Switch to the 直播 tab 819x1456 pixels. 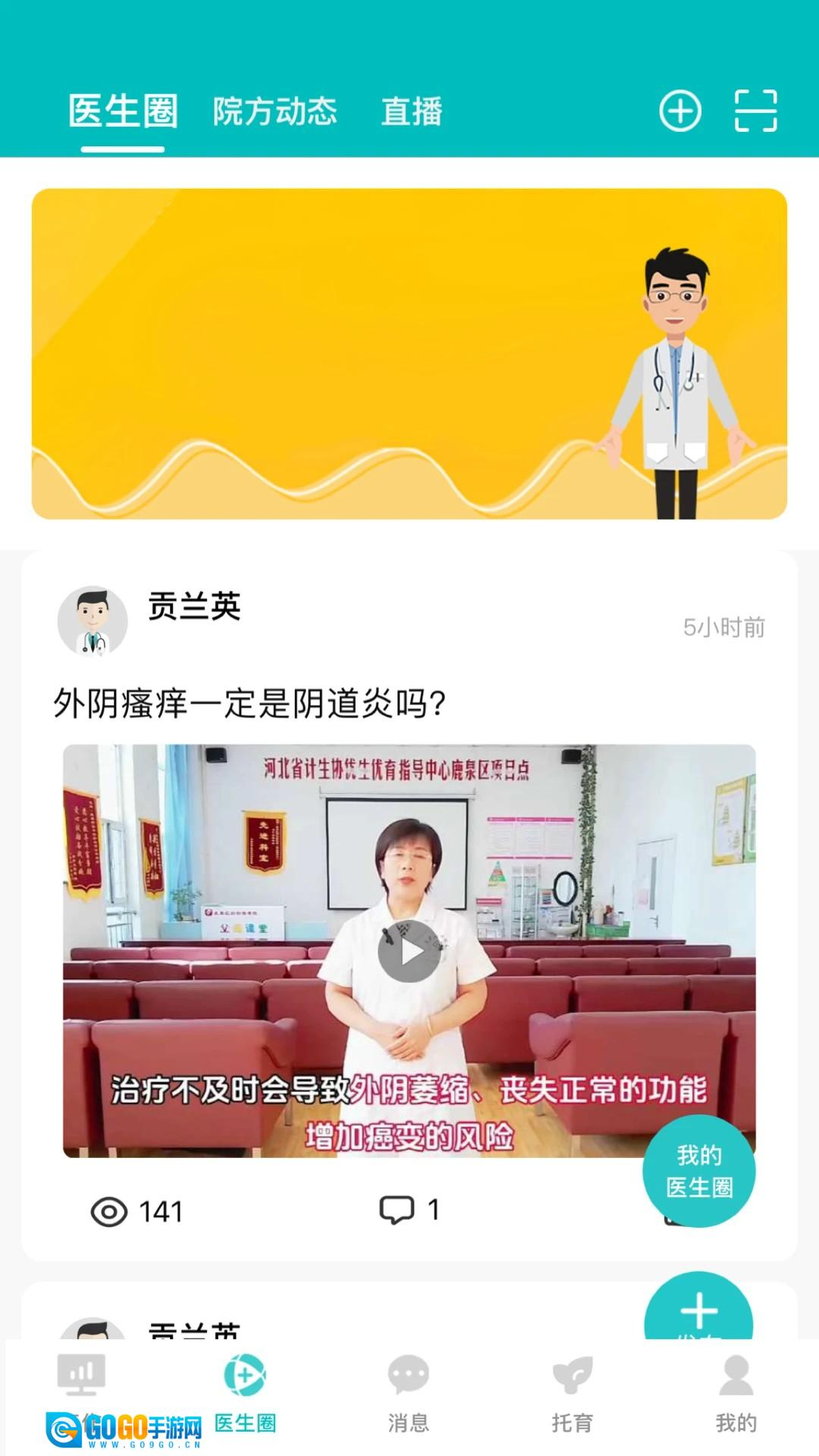(x=412, y=111)
